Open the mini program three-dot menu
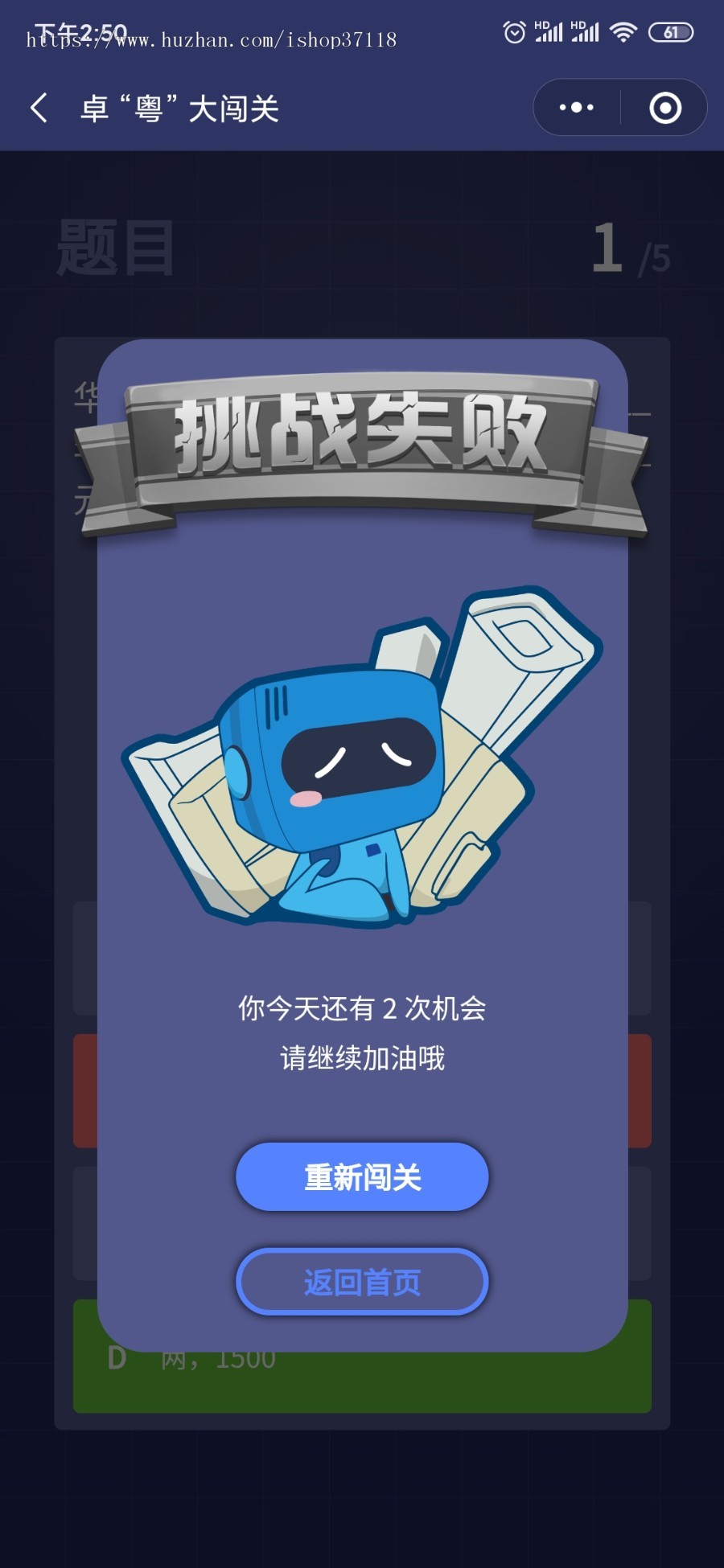This screenshot has width=724, height=1568. pyautogui.click(x=577, y=108)
